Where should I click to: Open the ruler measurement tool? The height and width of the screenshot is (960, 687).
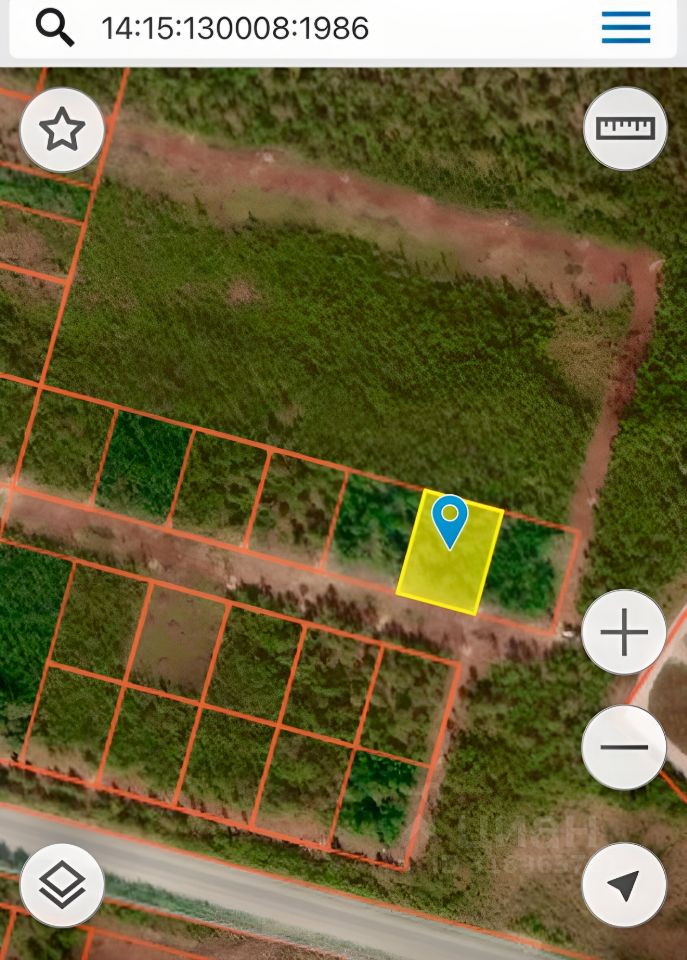(625, 128)
